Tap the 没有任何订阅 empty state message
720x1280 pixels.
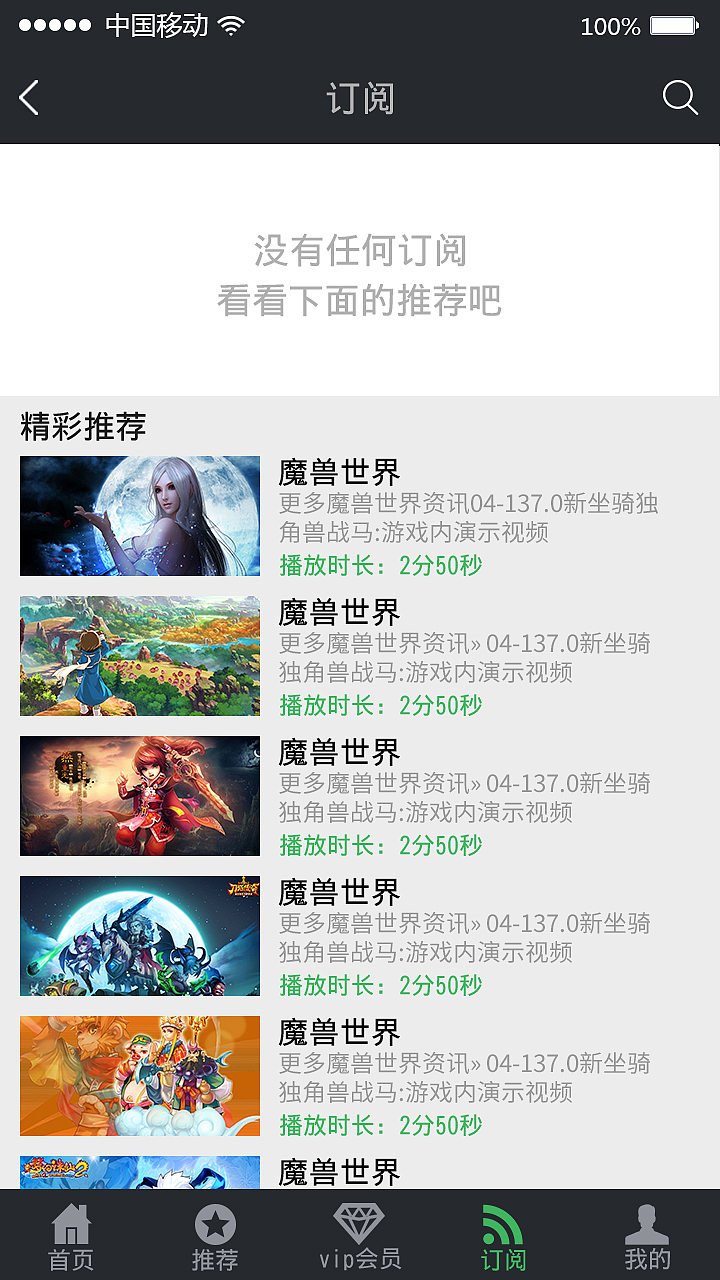pos(360,252)
